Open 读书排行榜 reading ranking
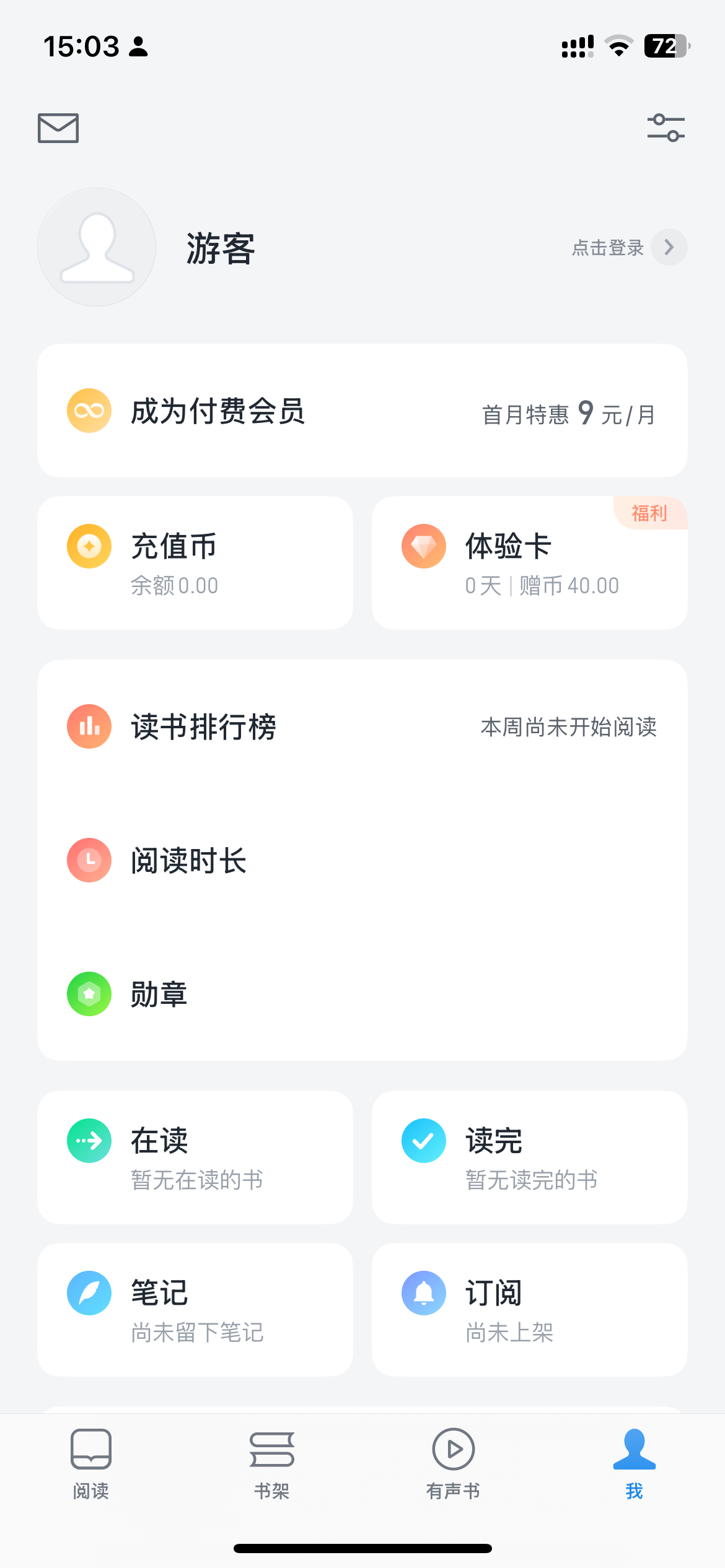The width and height of the screenshot is (725, 1568). click(x=362, y=726)
